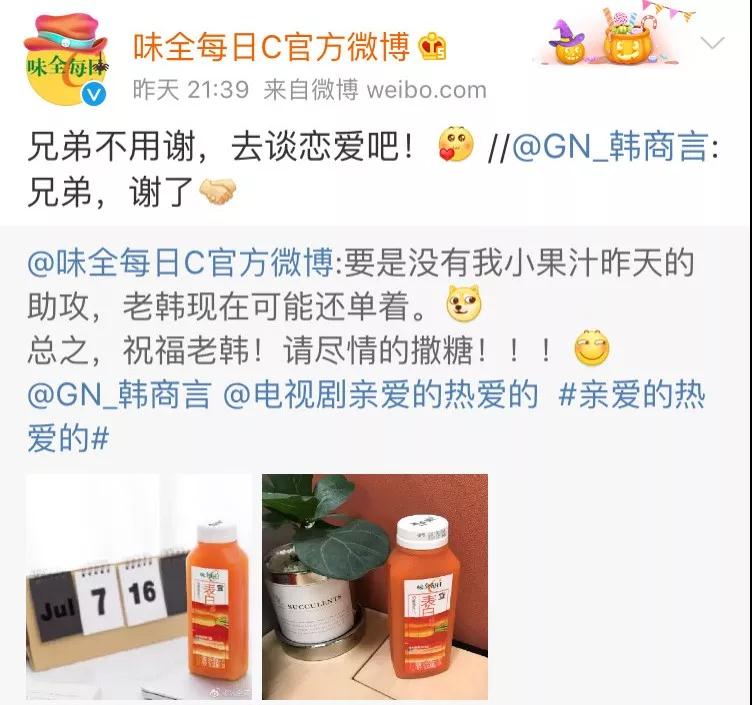The width and height of the screenshot is (752, 705).
Task: Open the @电视剧亲爱的热爱的 mention
Action: click(x=381, y=394)
